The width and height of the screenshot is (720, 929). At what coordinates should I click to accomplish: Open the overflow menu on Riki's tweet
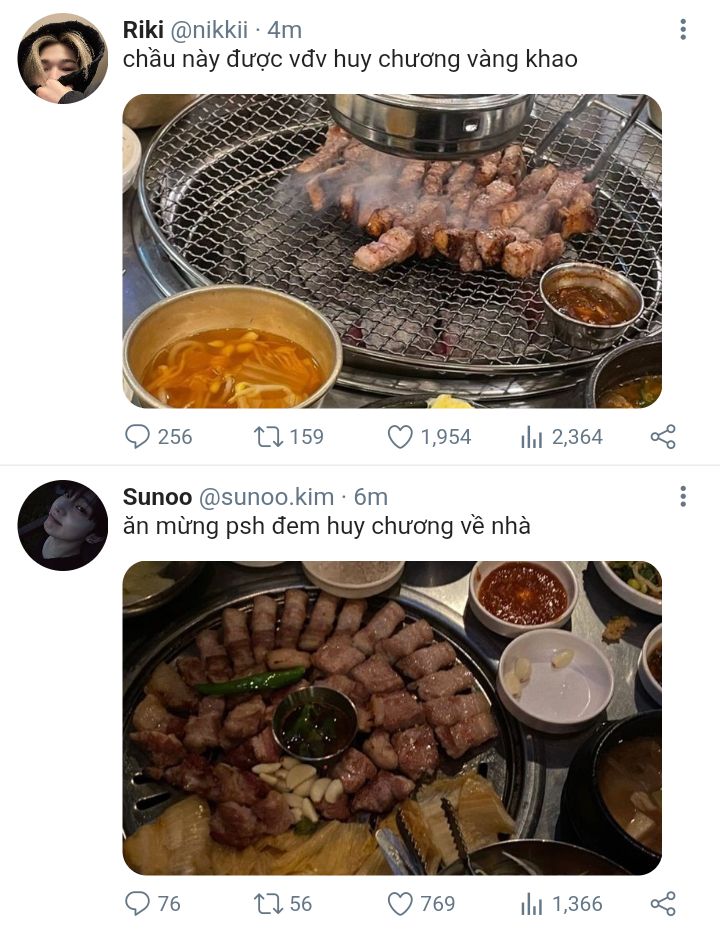pos(683,29)
